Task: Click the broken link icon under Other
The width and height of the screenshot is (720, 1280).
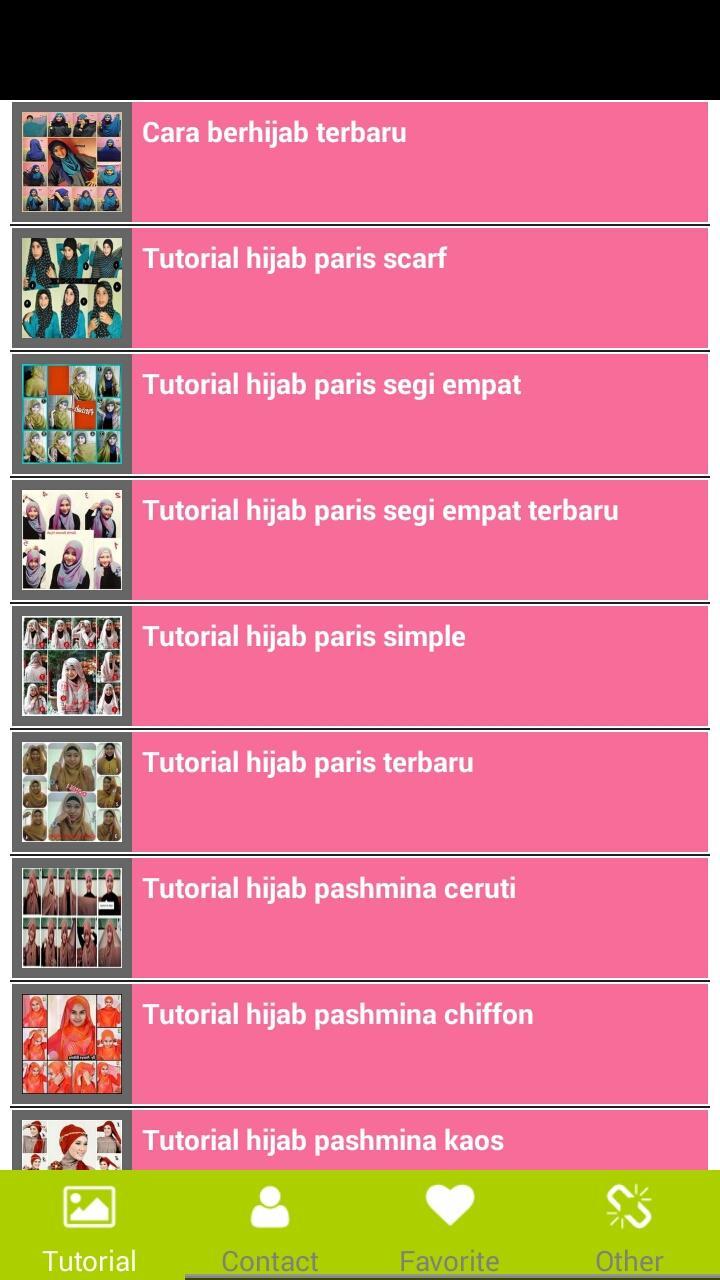Action: coord(629,1206)
